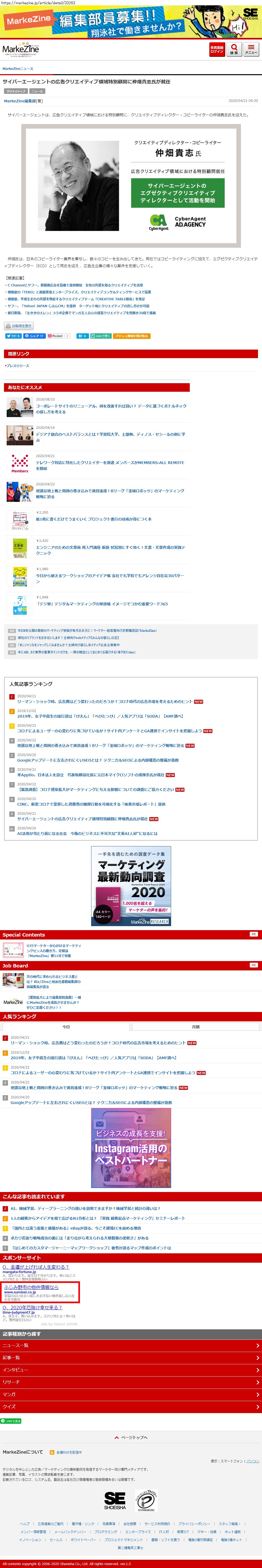This screenshot has height=1568, width=262.
Task: Tap the 会員登録 ログイン button
Action: coord(217,49)
